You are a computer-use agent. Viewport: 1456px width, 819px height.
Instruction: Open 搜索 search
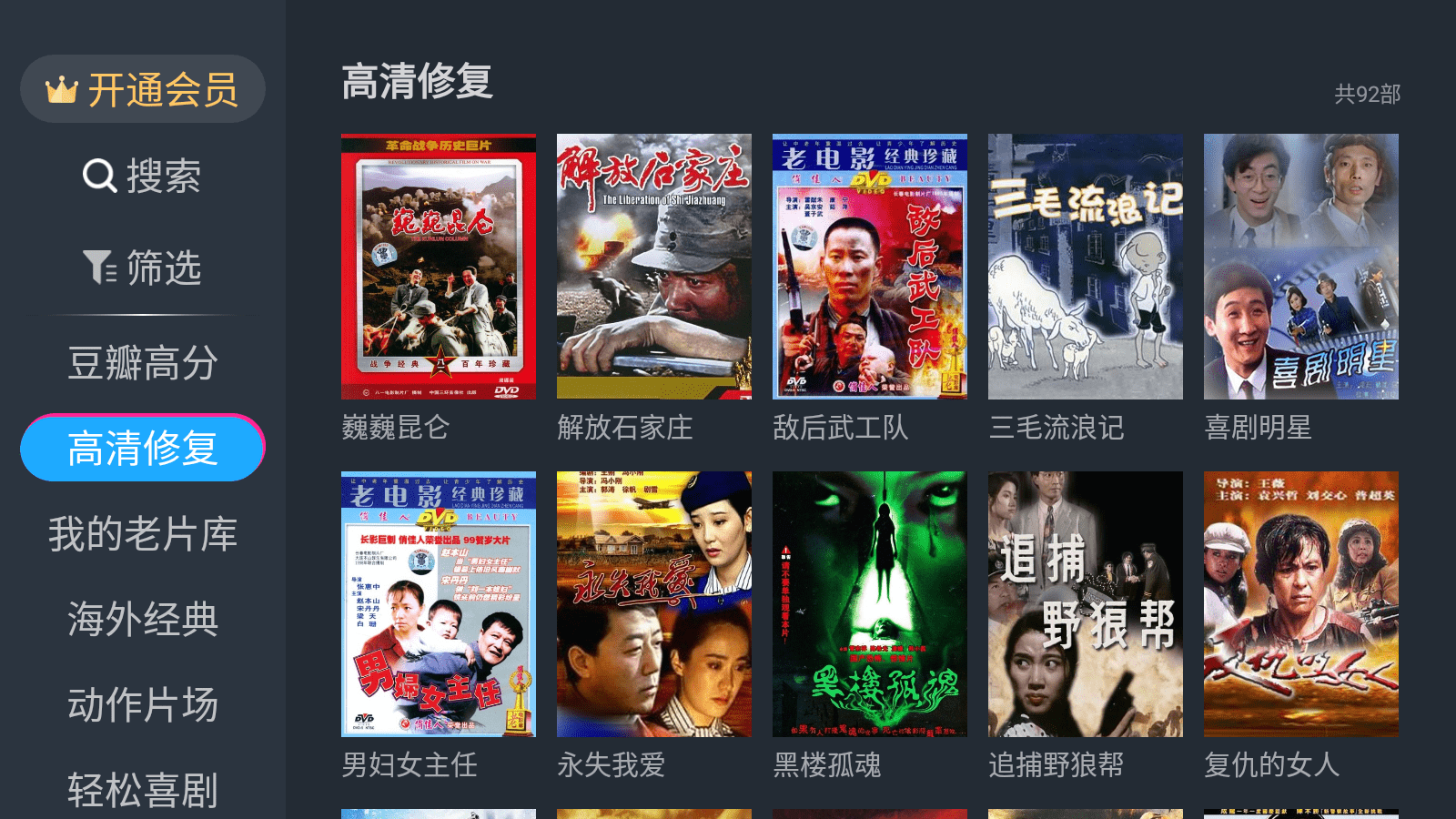pos(143,176)
